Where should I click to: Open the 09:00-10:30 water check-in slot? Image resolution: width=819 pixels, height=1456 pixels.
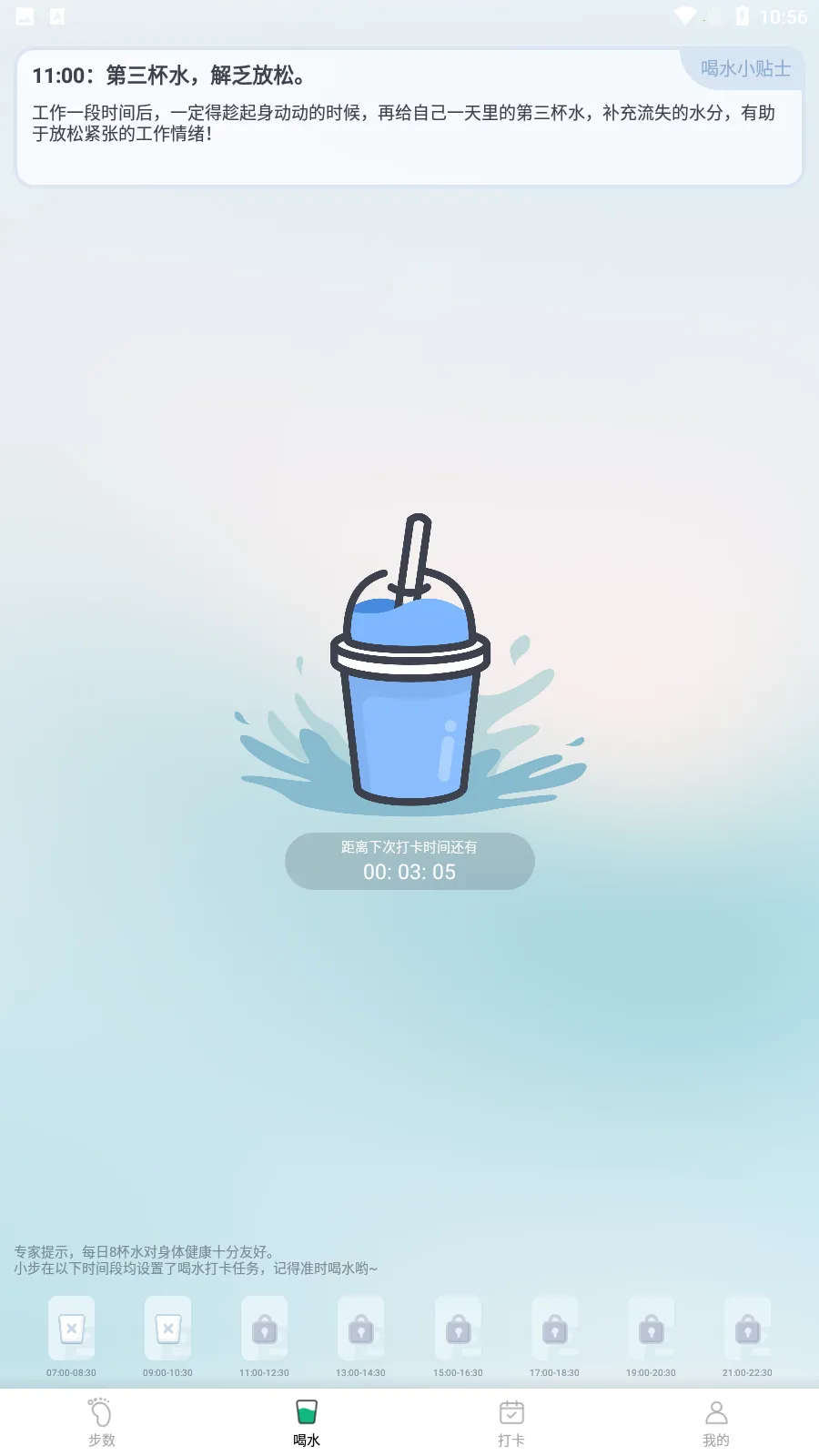[167, 1329]
